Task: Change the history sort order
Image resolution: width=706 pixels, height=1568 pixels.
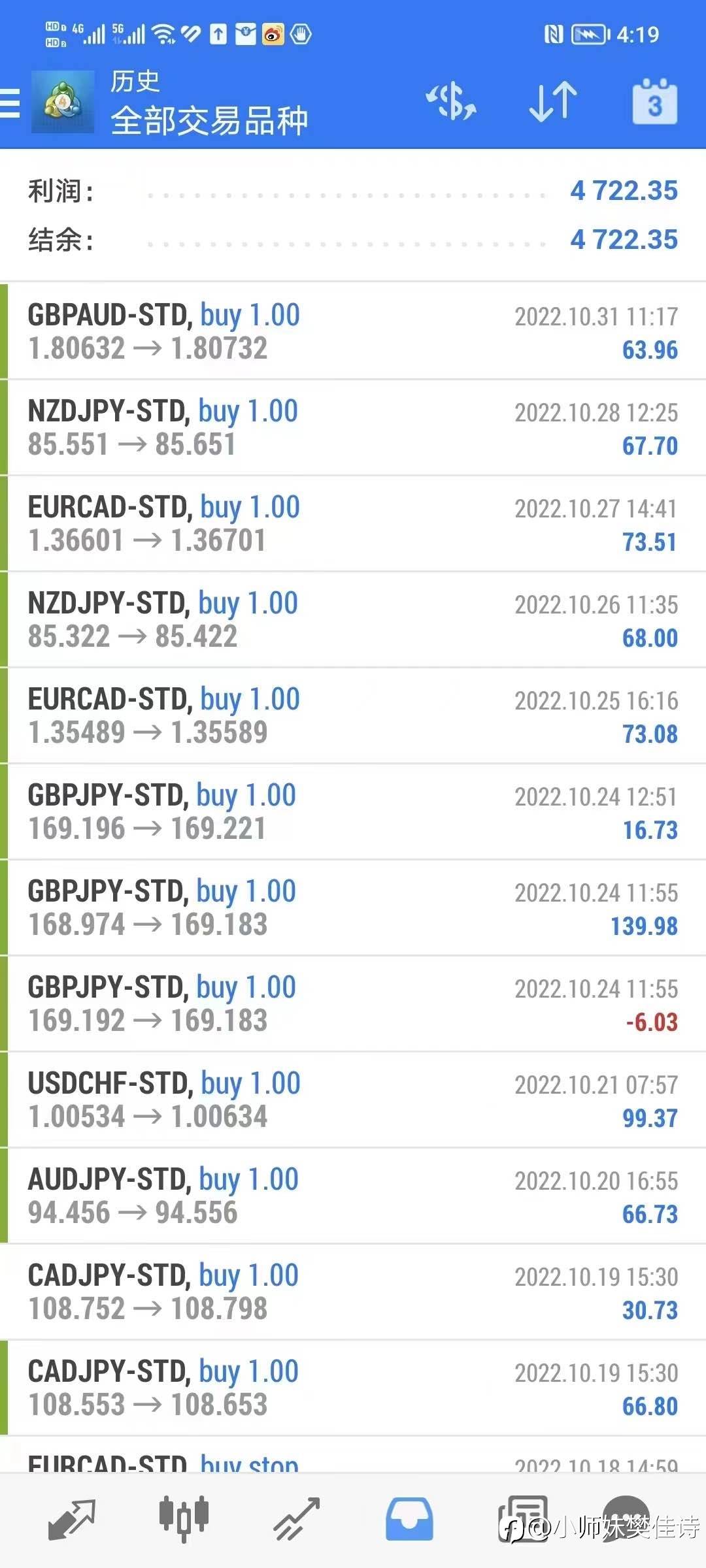Action: tap(552, 102)
